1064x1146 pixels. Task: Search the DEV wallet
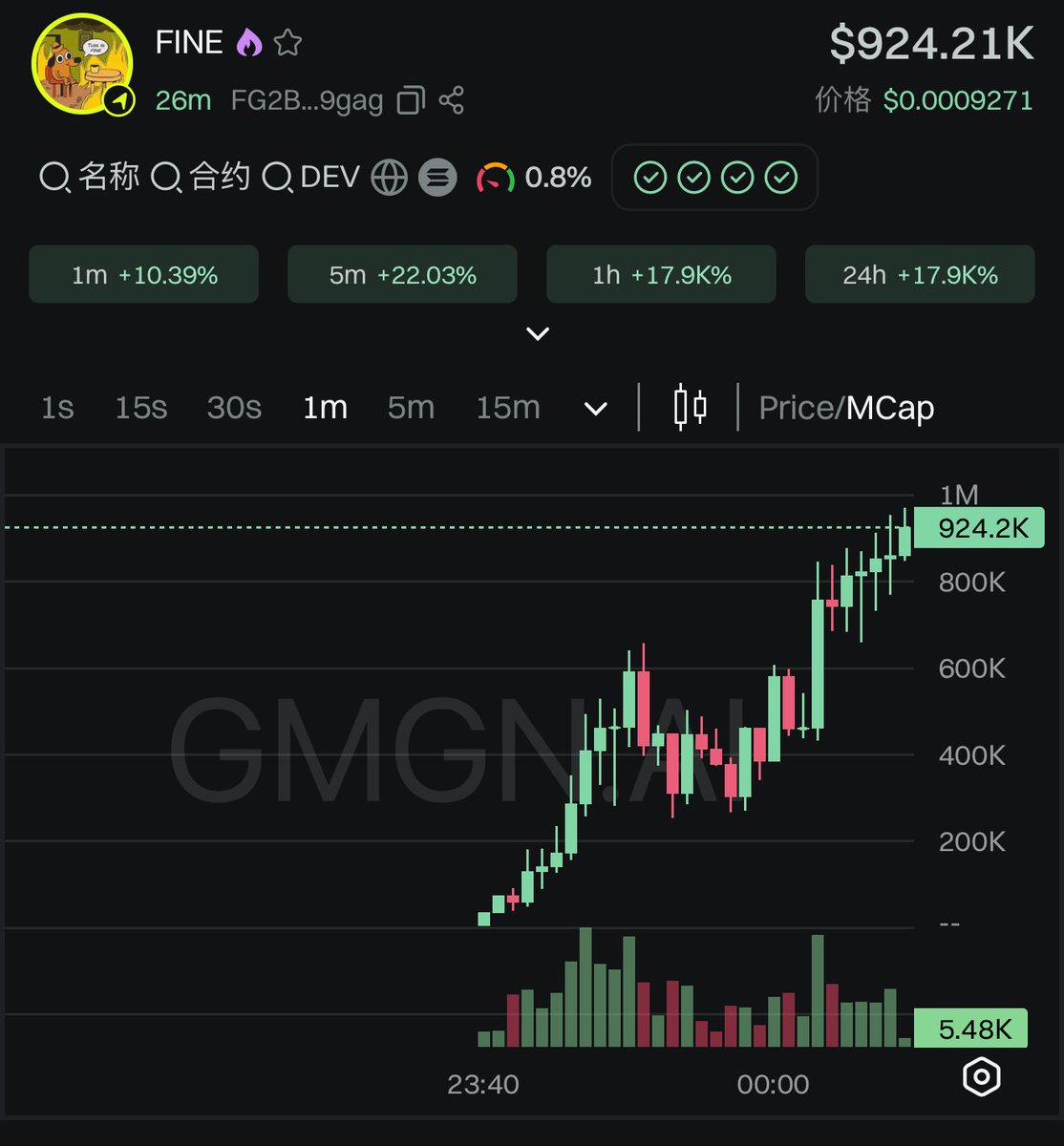pos(311,178)
